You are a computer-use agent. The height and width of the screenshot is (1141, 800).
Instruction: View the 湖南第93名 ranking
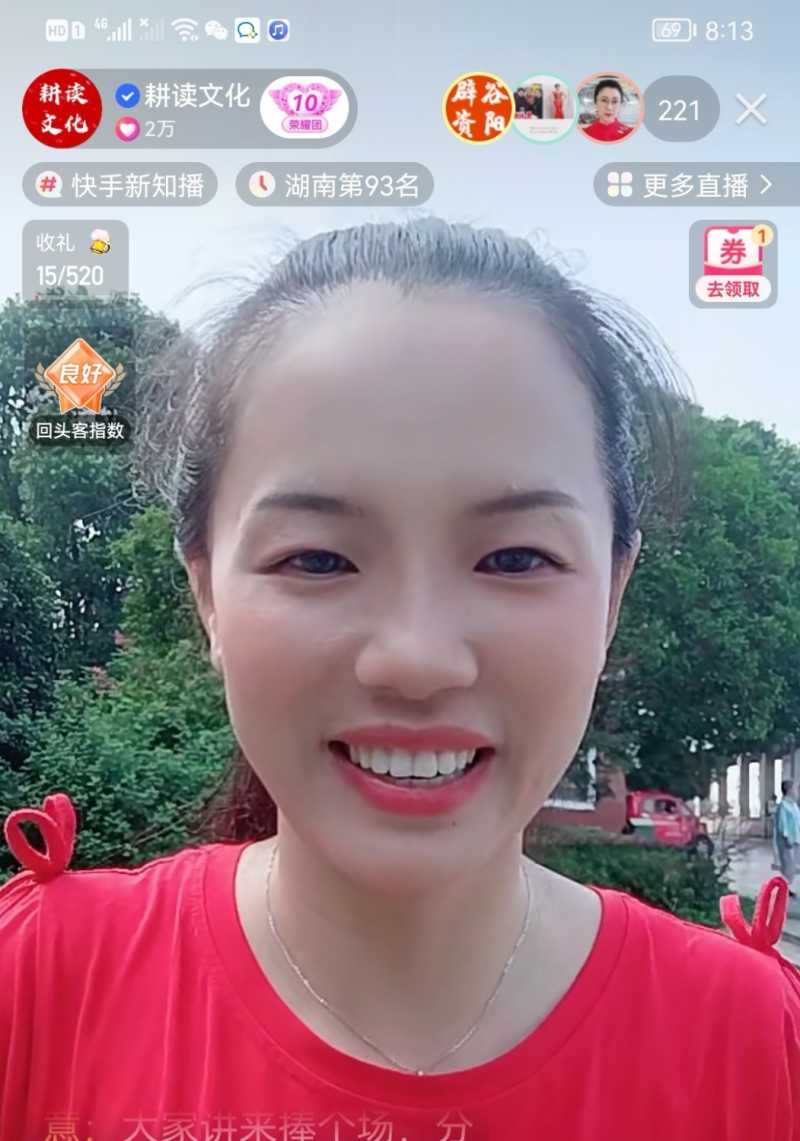coord(335,185)
